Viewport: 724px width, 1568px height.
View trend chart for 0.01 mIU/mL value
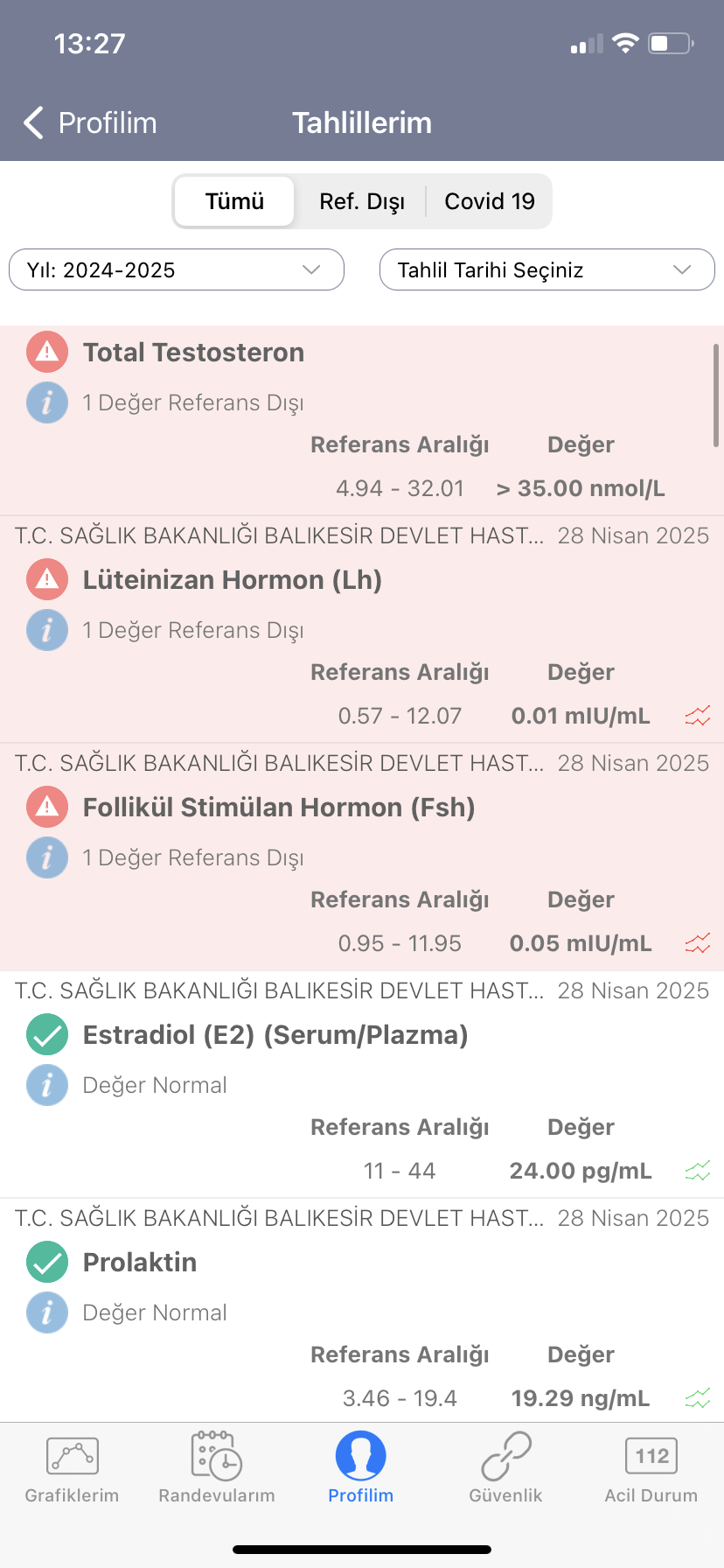[698, 716]
